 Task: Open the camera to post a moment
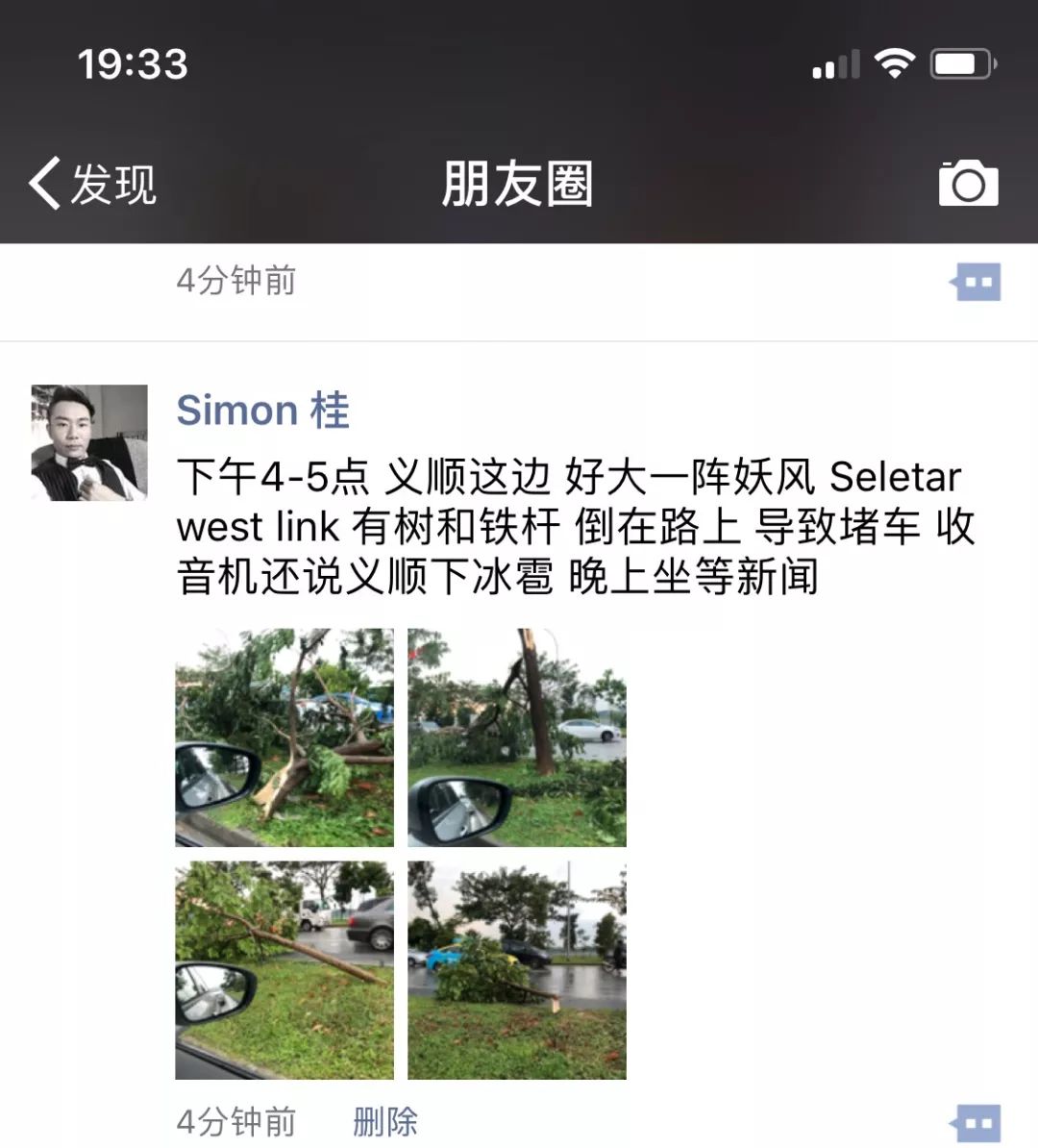(x=968, y=183)
